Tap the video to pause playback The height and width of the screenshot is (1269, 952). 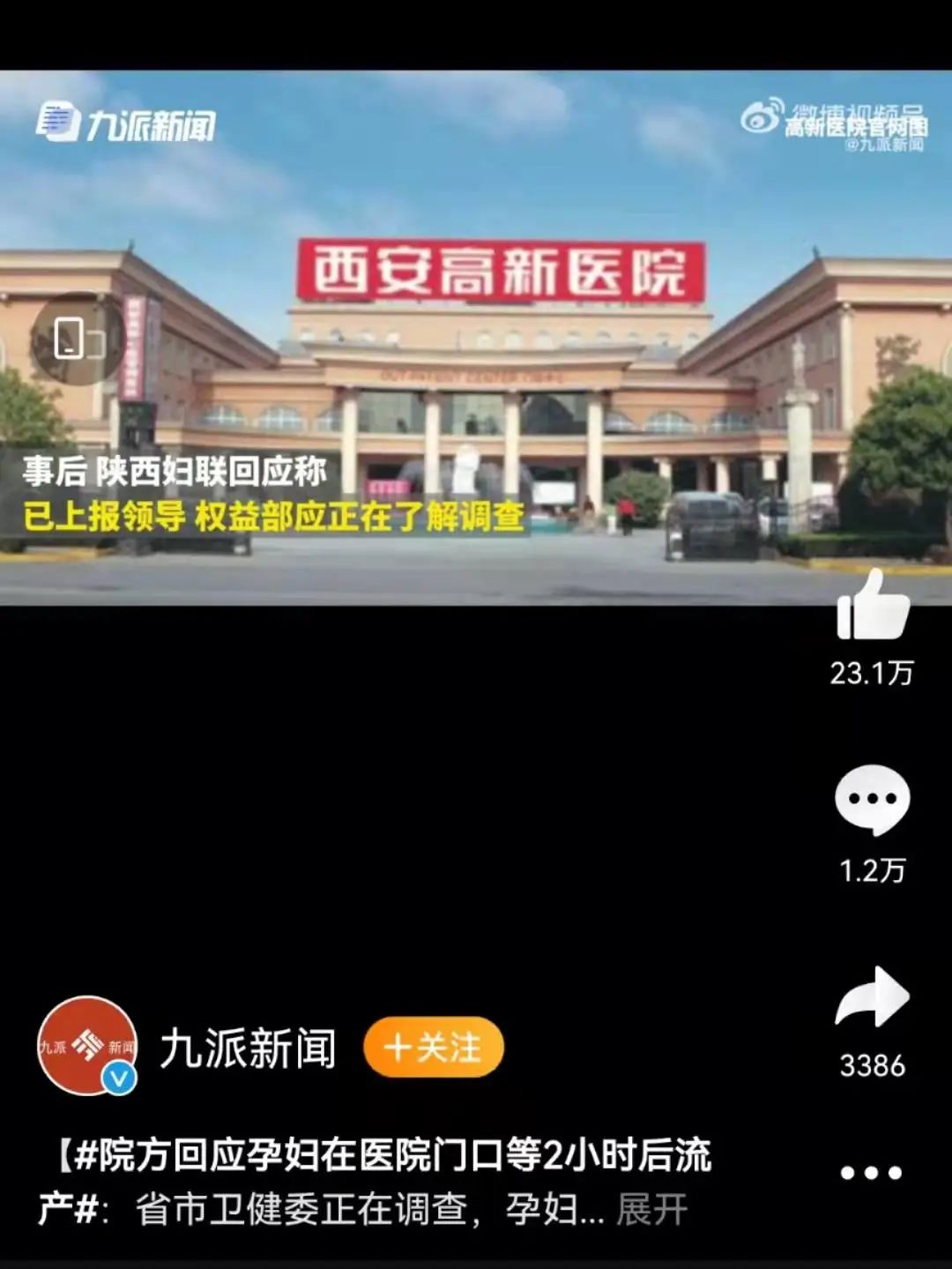point(476,397)
